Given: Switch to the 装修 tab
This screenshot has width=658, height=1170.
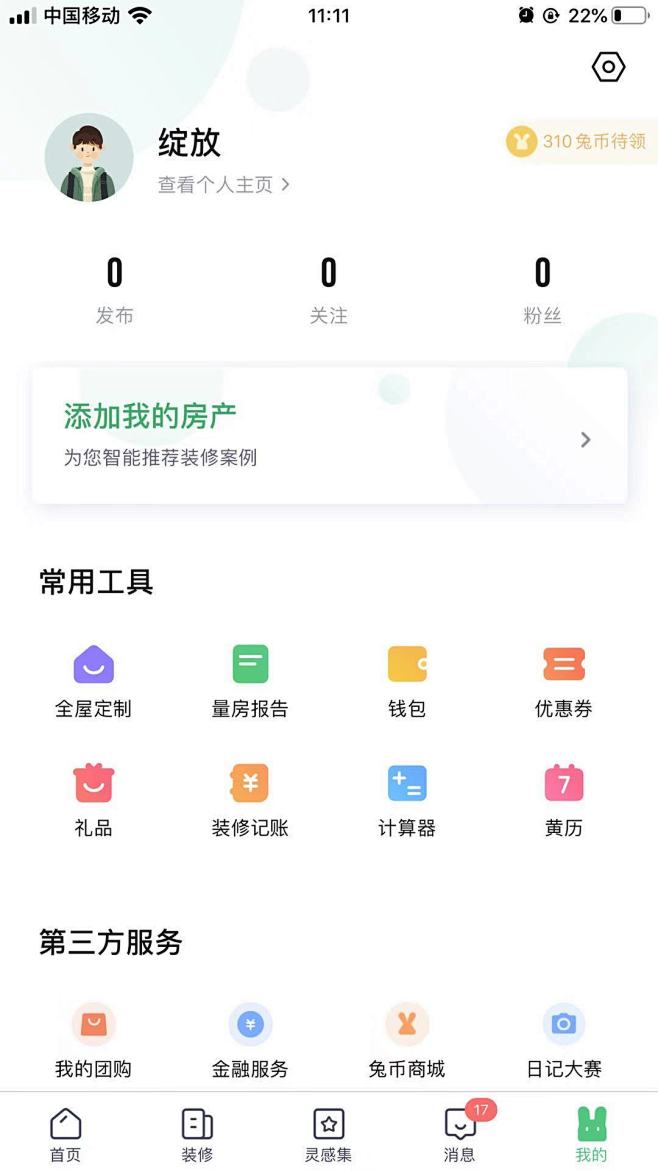Looking at the screenshot, I should tap(197, 1135).
